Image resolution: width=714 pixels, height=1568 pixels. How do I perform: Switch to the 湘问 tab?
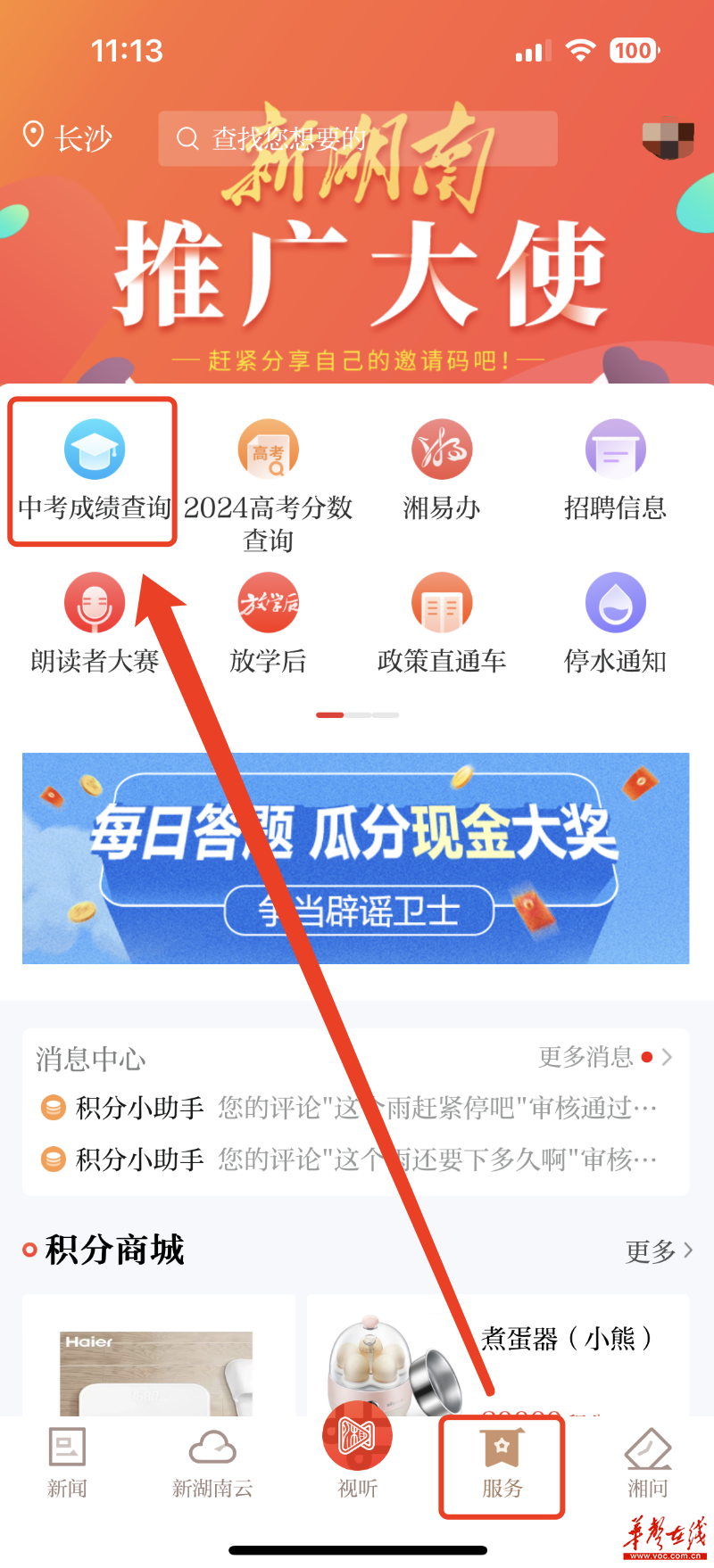pos(648,1463)
